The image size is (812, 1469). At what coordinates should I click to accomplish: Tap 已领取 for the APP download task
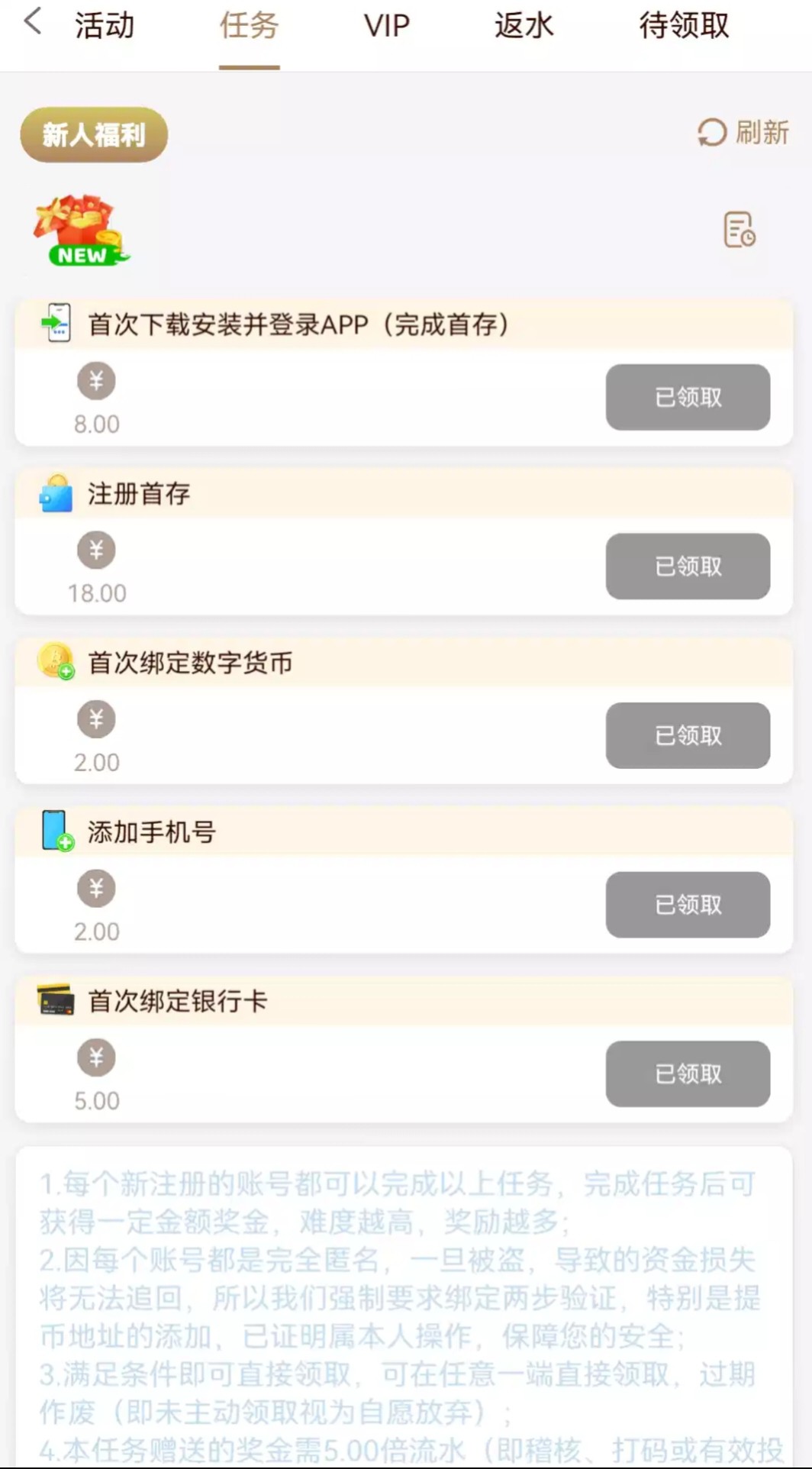[688, 397]
